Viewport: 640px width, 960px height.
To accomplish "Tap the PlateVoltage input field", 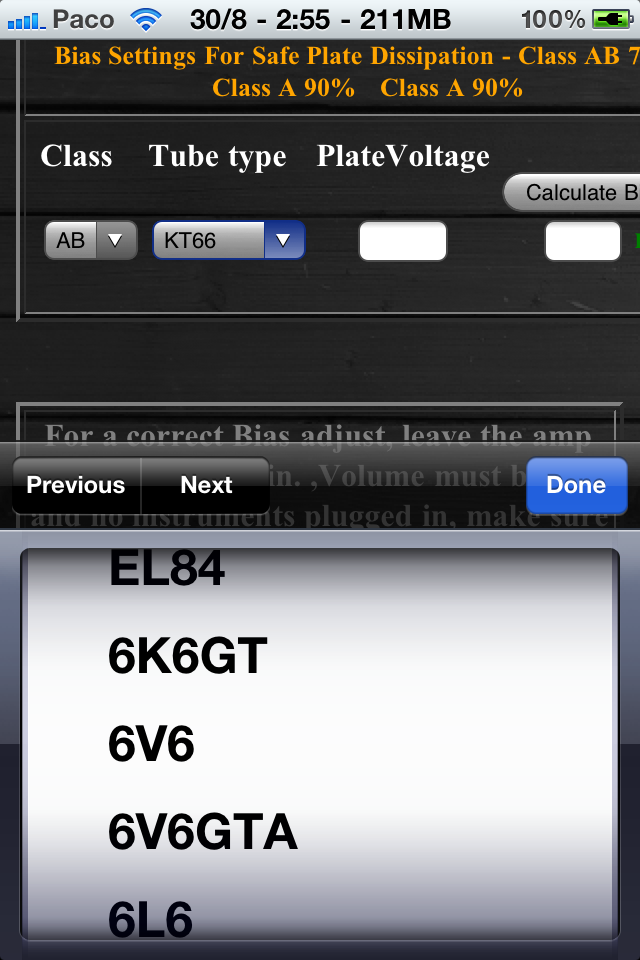I will (x=402, y=241).
